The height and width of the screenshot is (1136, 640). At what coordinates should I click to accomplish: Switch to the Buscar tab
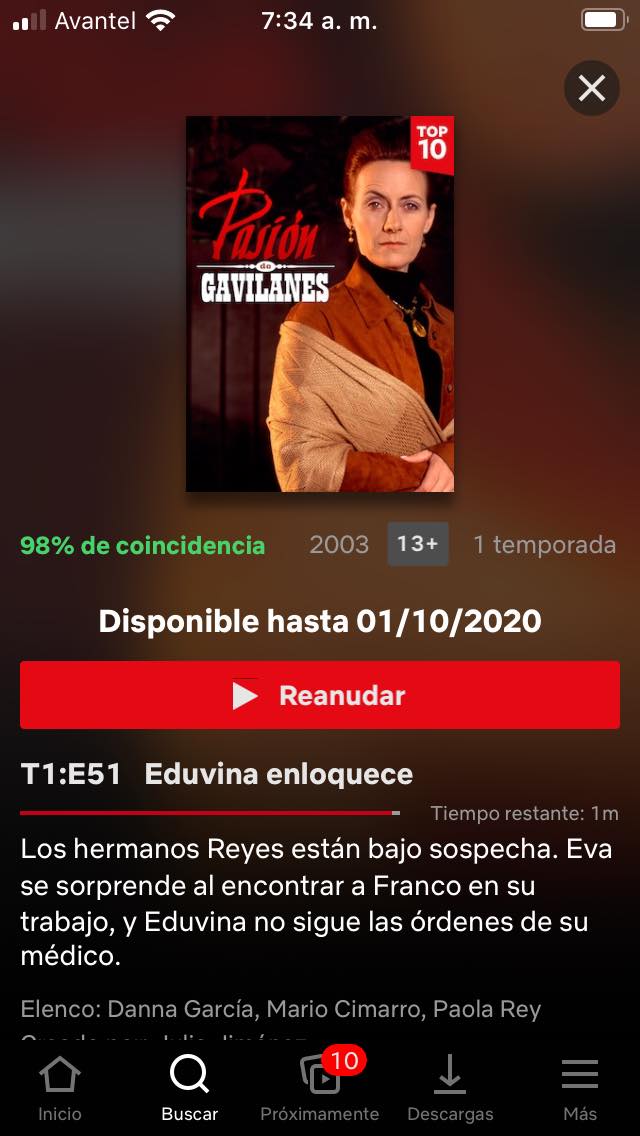pos(189,1088)
